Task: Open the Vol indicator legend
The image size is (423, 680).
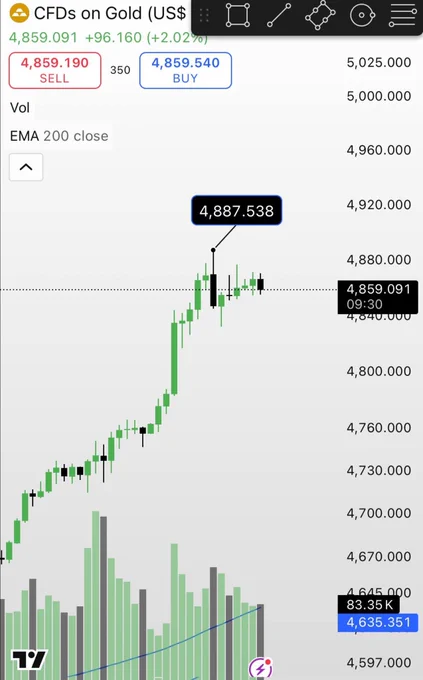Action: pyautogui.click(x=20, y=108)
